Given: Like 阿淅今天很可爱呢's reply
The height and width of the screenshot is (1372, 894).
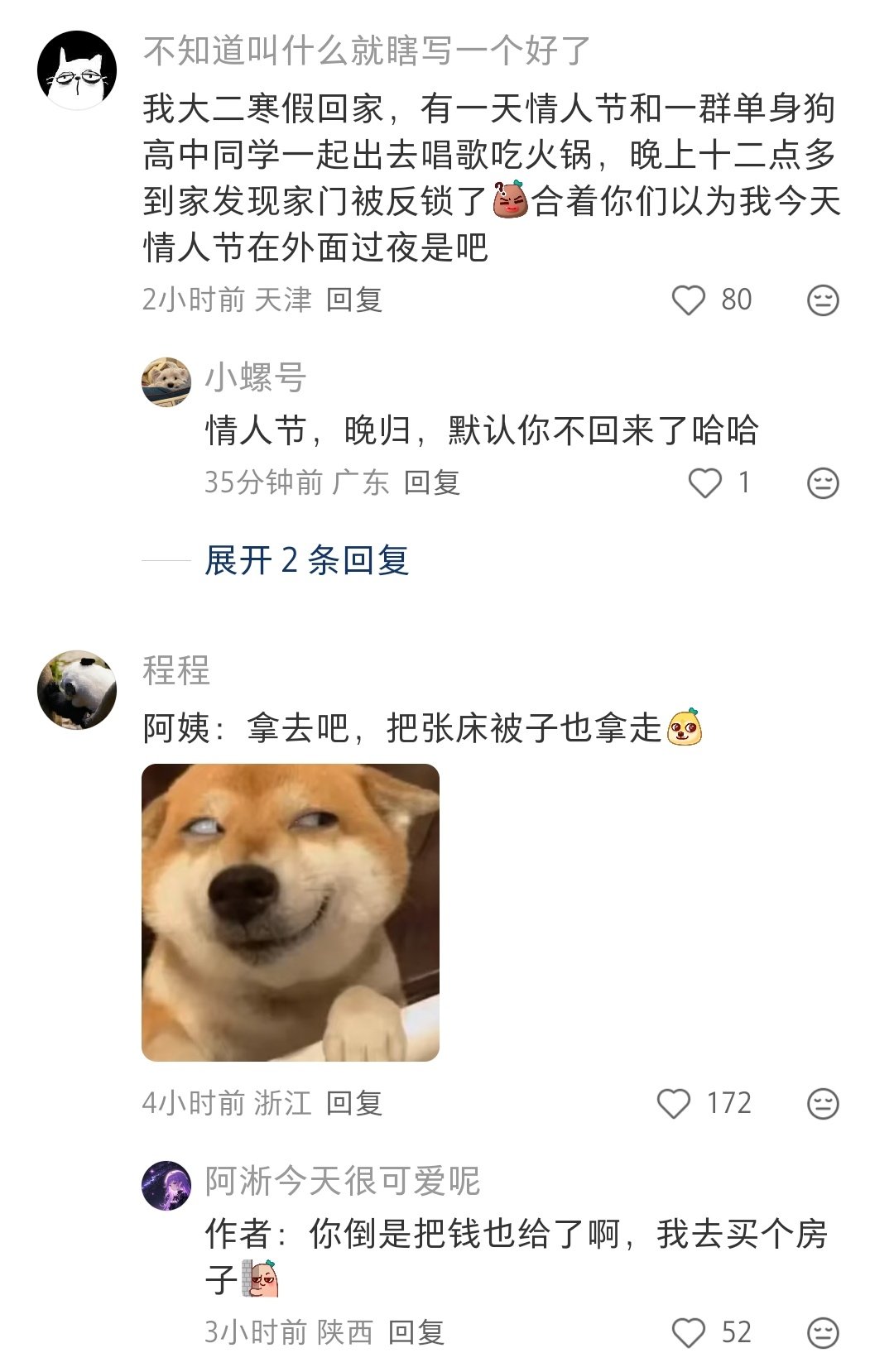Looking at the screenshot, I should [688, 1332].
